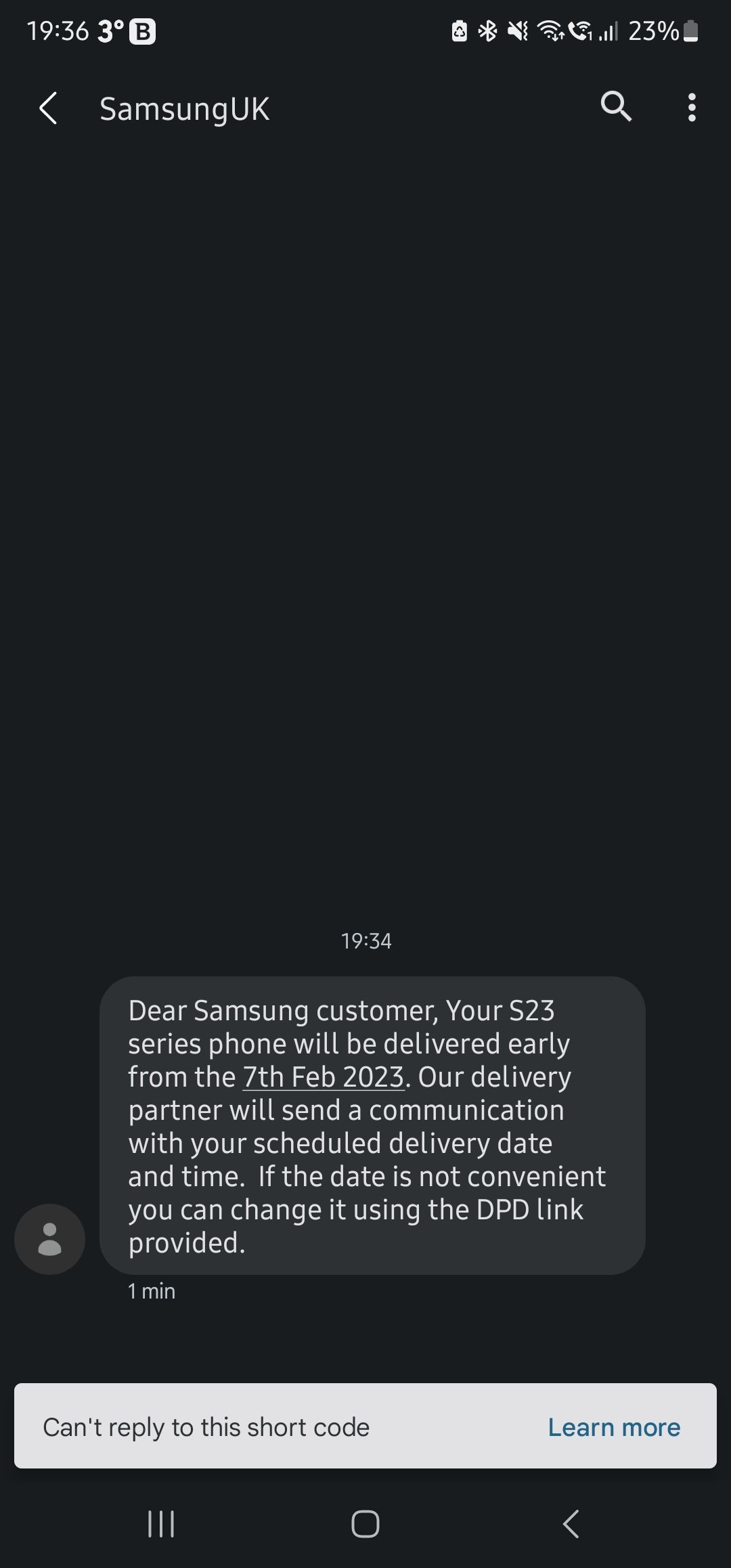Tap the weather temperature in status bar
The width and height of the screenshot is (731, 1568).
click(108, 30)
